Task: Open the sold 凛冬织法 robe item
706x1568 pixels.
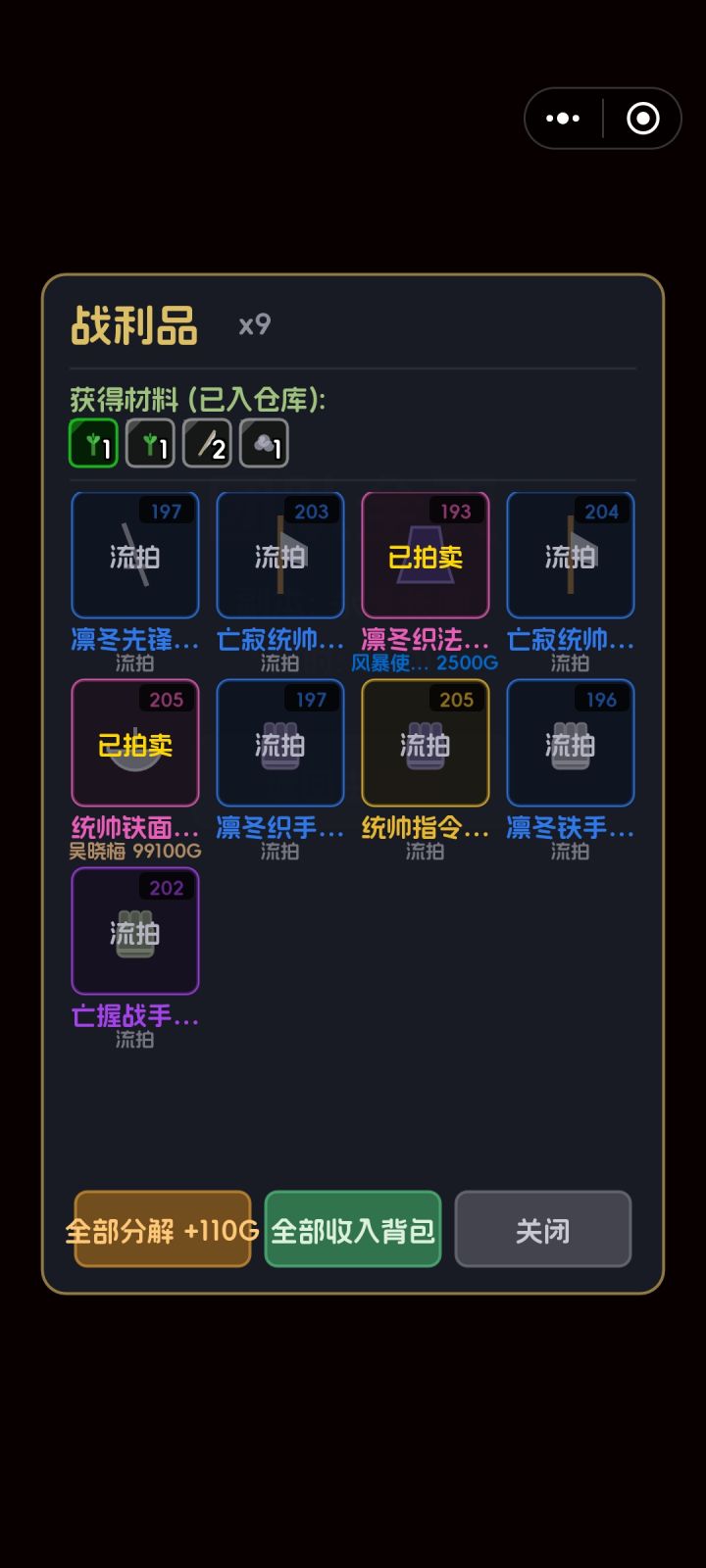Action: tap(425, 556)
